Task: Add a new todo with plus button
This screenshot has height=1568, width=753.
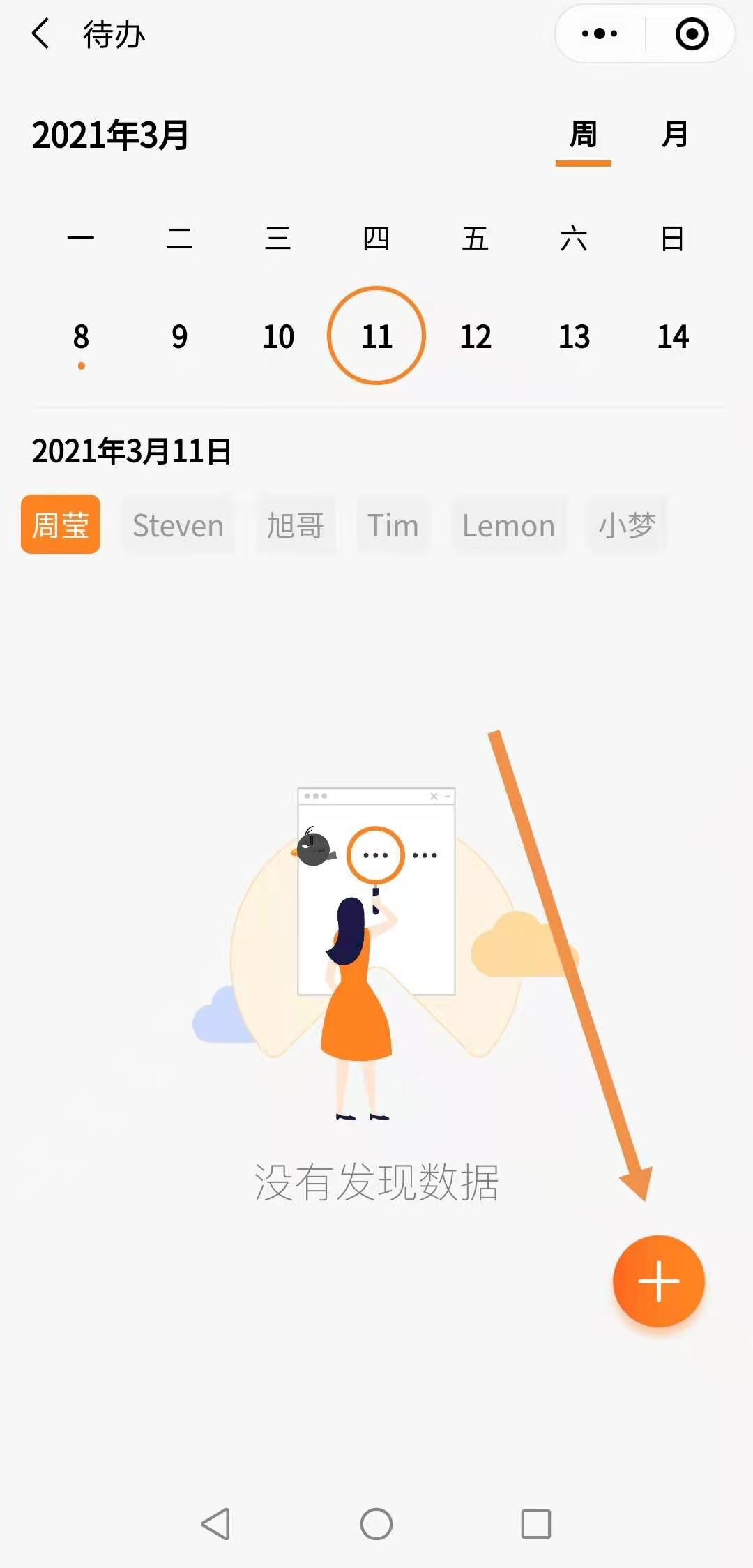Action: coord(658,1281)
